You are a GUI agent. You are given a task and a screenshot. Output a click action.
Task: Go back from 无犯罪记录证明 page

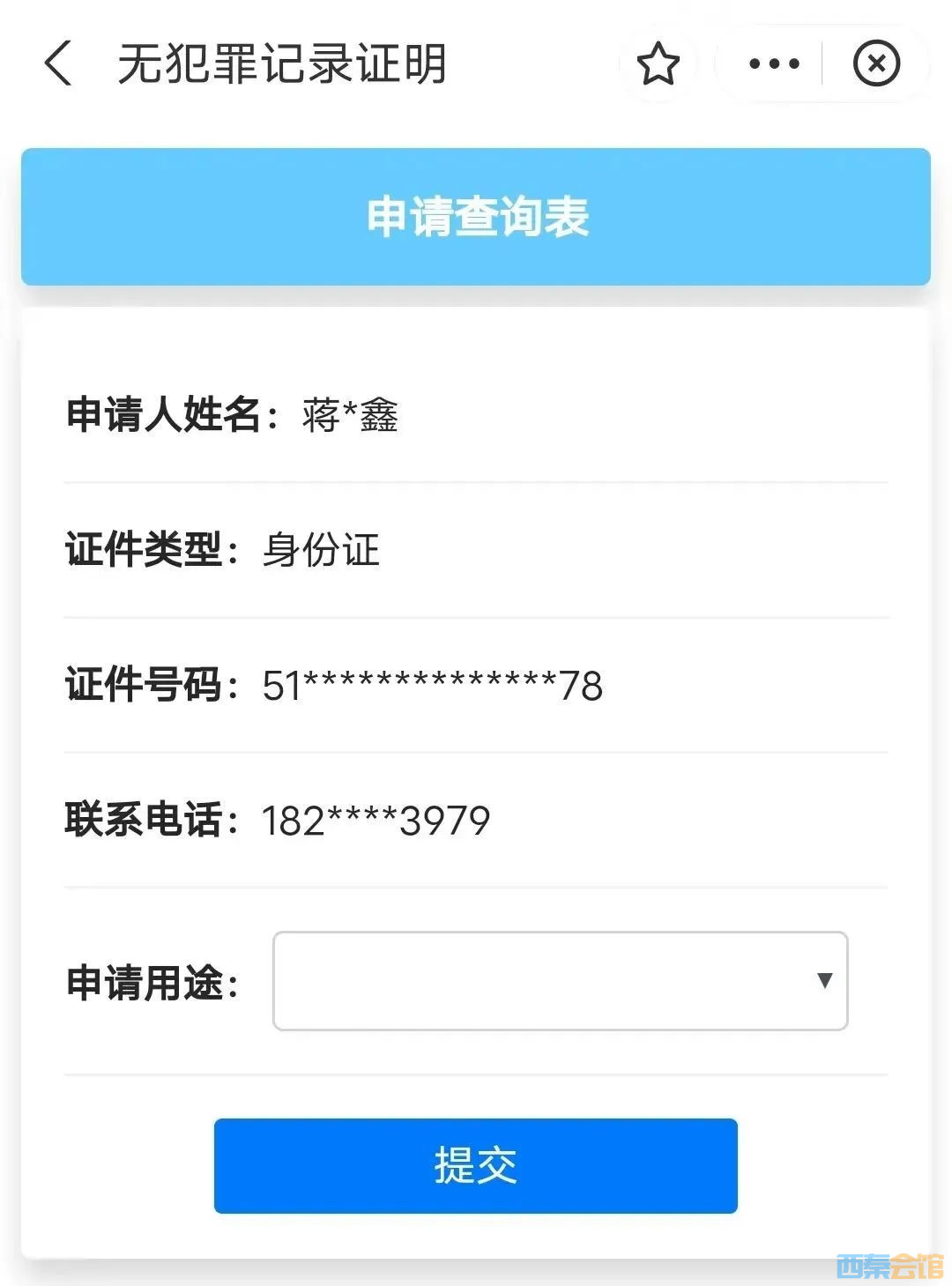58,64
